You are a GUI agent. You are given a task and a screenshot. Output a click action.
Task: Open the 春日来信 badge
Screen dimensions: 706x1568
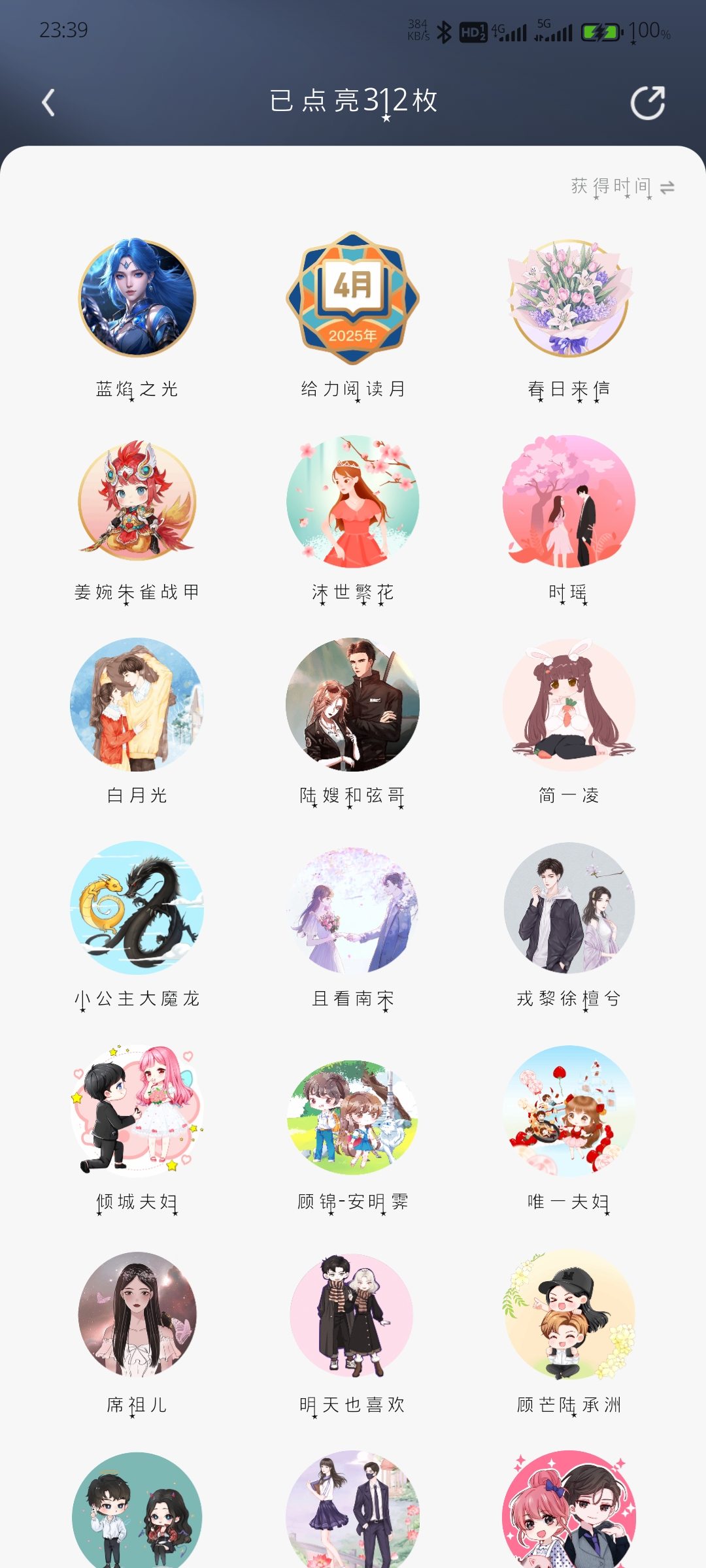tap(569, 298)
